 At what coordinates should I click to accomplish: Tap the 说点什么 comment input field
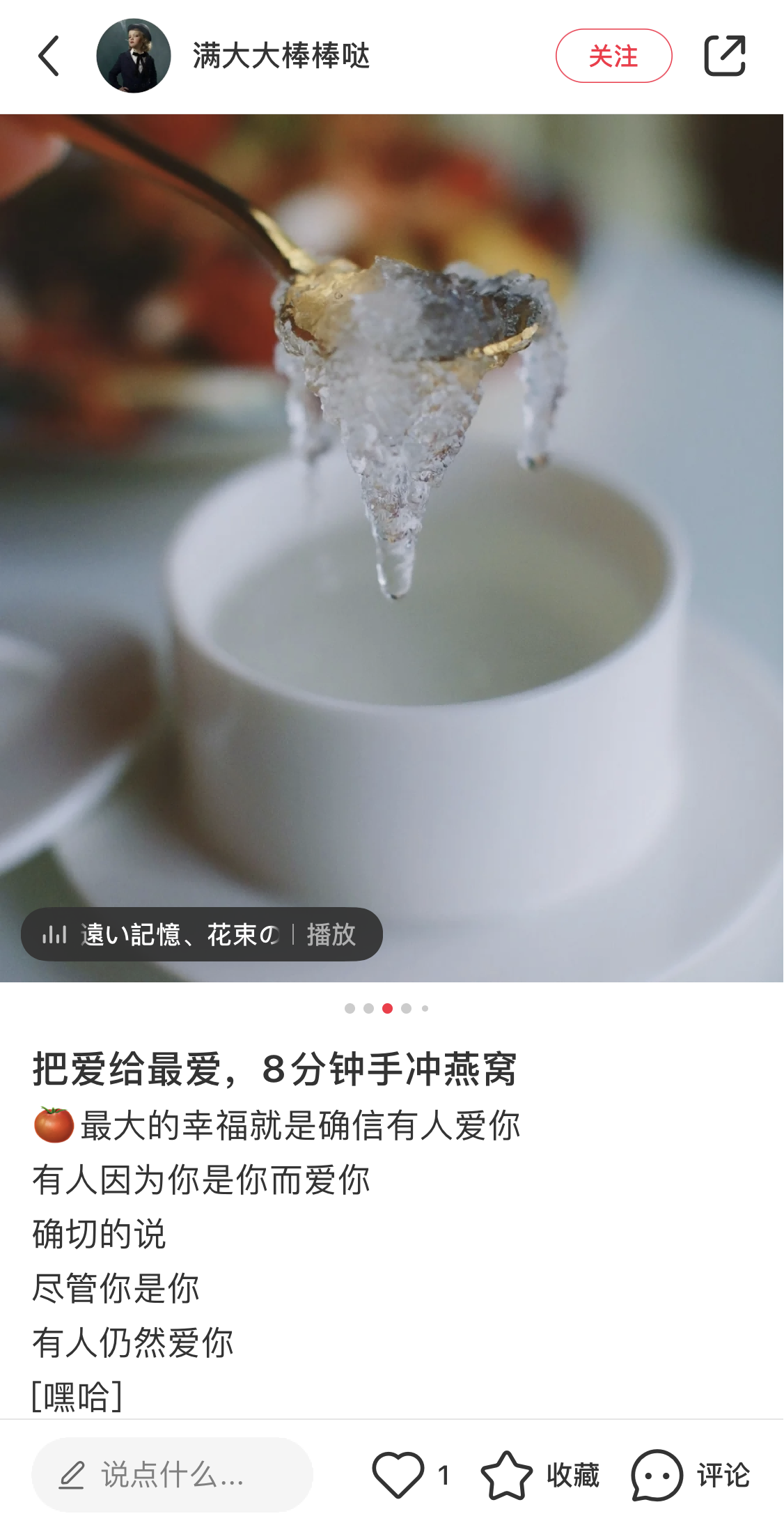[172, 1475]
